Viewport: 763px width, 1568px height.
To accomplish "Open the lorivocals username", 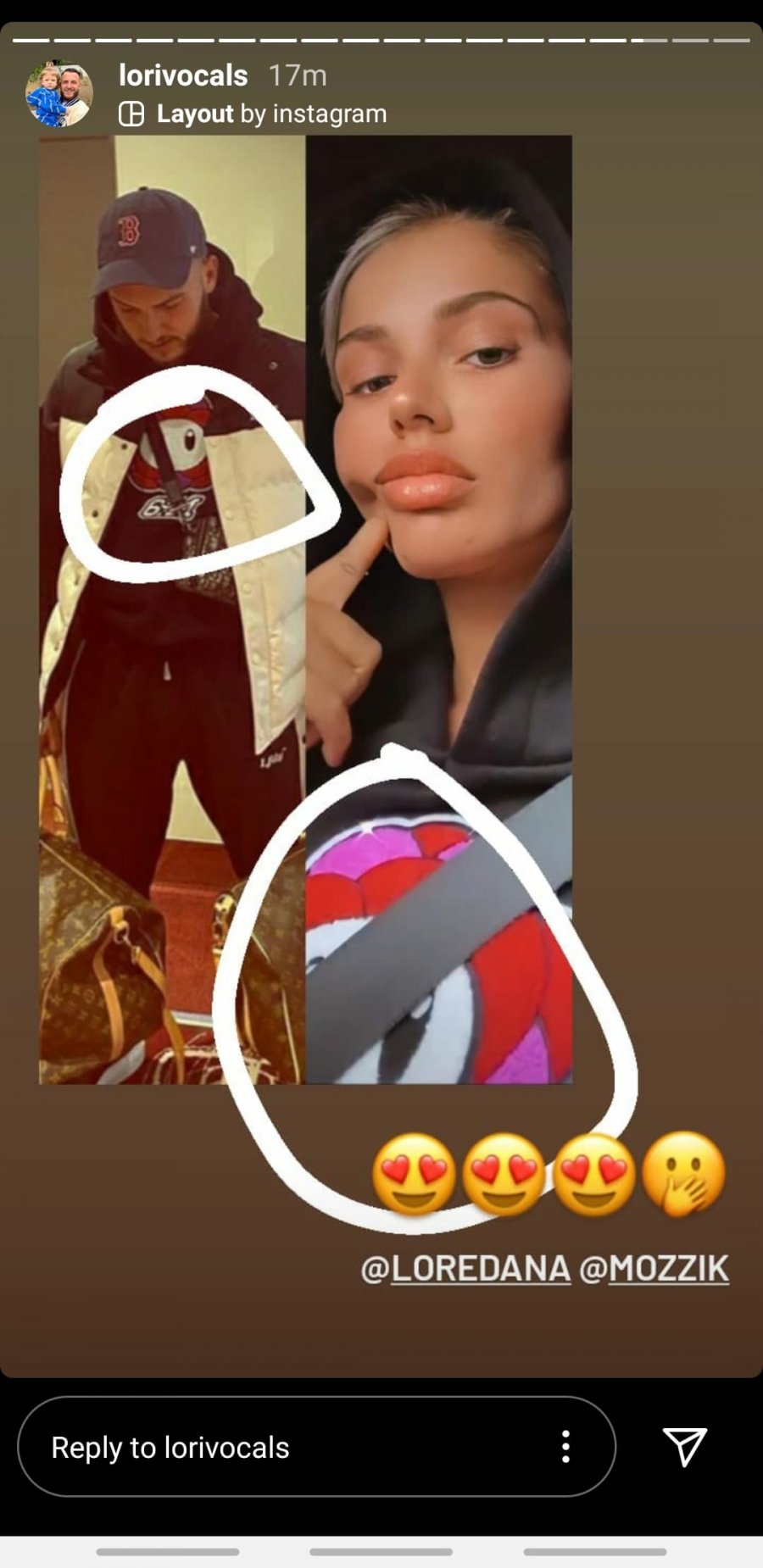I will click(x=183, y=75).
